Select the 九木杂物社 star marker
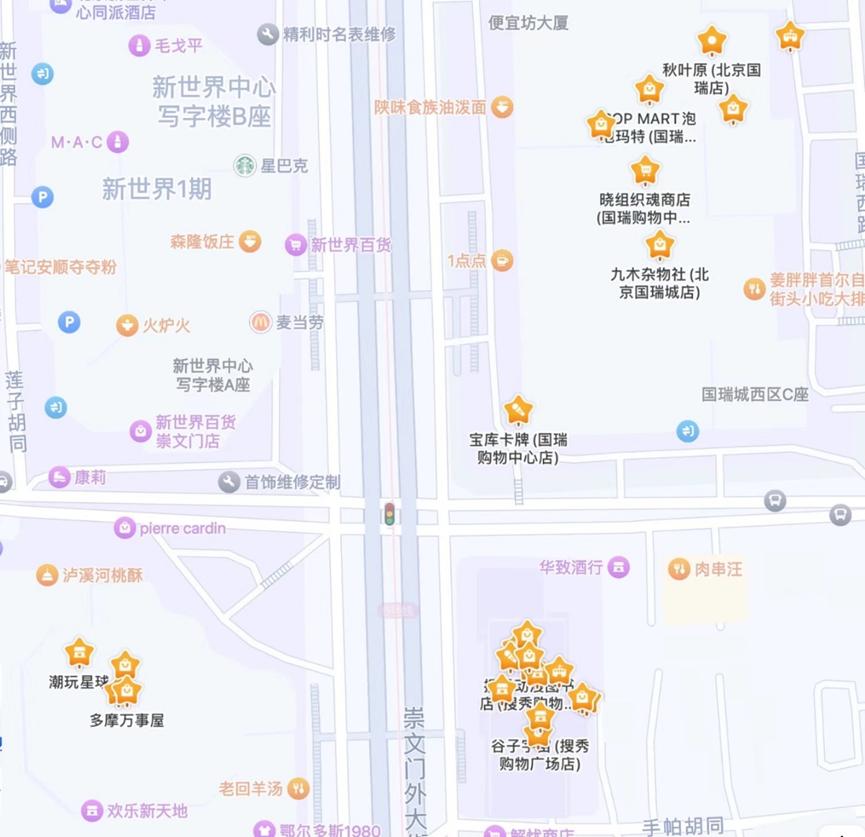This screenshot has width=865, height=837. point(660,245)
